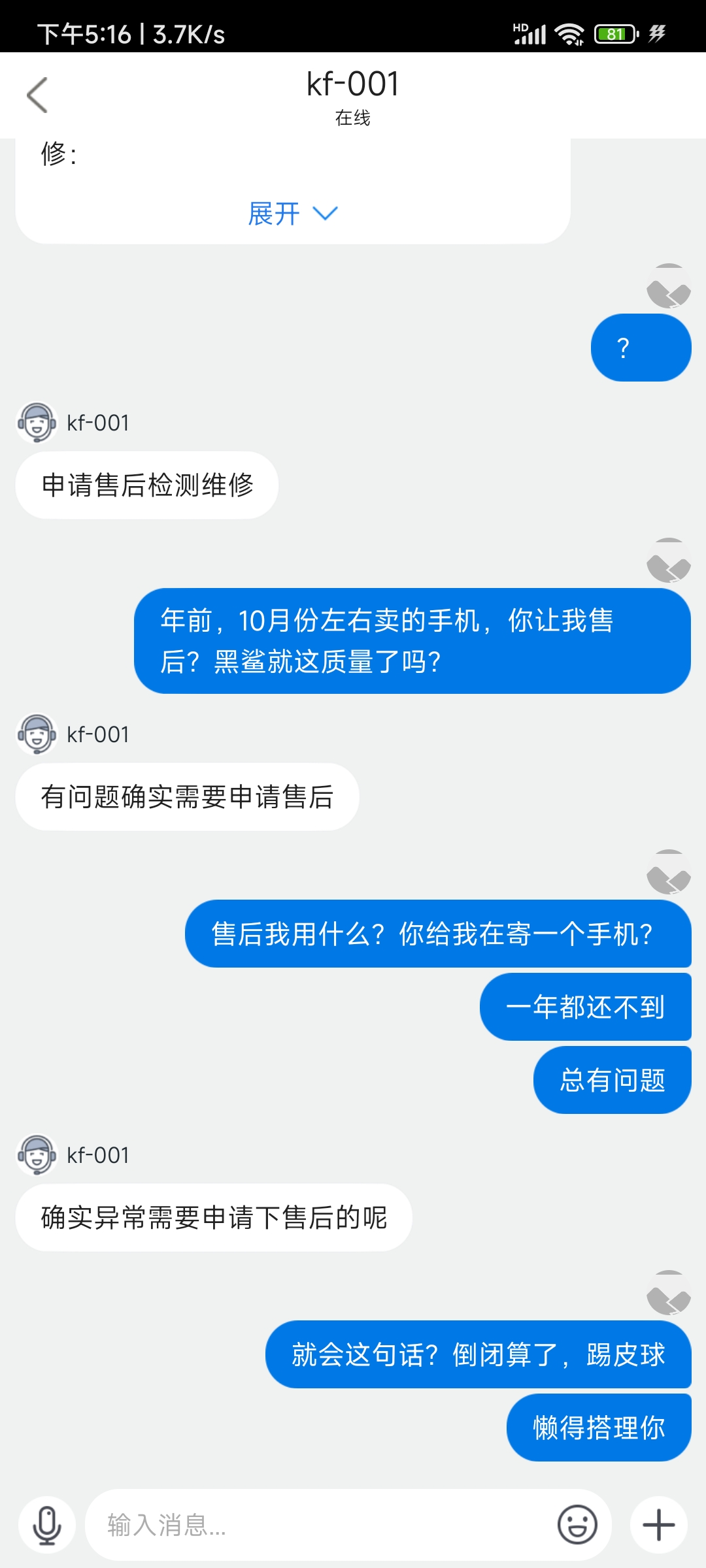Image resolution: width=706 pixels, height=1568 pixels.
Task: Open the plus attachment menu
Action: 658,1525
